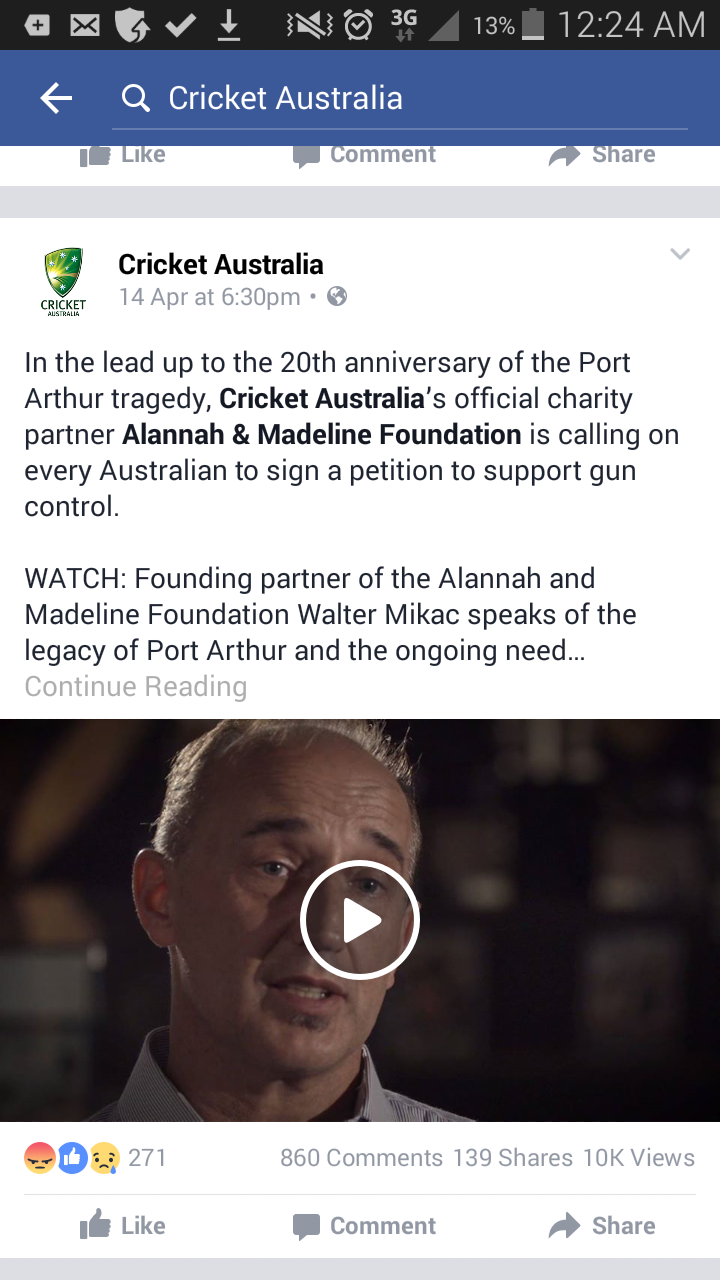This screenshot has width=720, height=1280.
Task: View the 271 reactions list
Action: (x=95, y=1158)
